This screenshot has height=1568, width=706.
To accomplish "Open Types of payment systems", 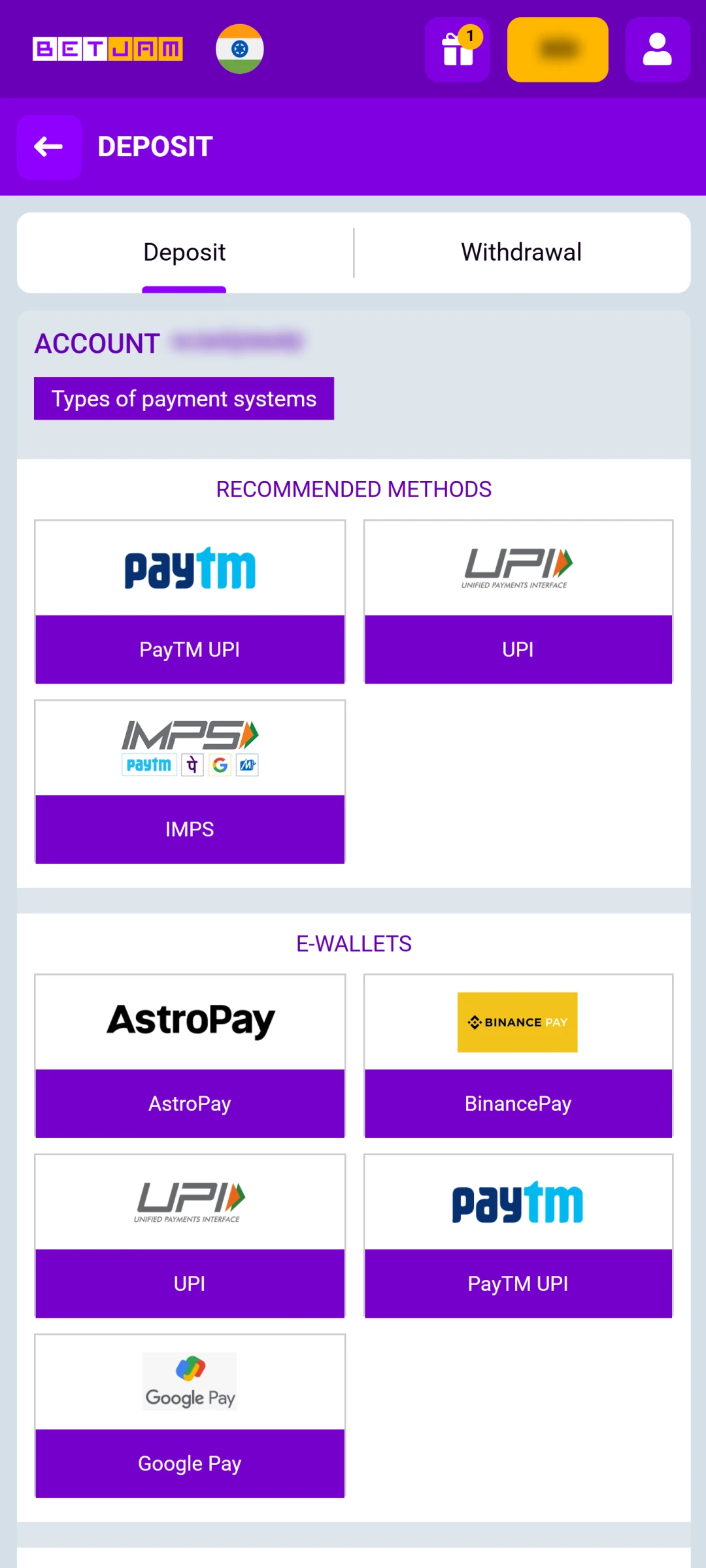I will click(x=184, y=398).
